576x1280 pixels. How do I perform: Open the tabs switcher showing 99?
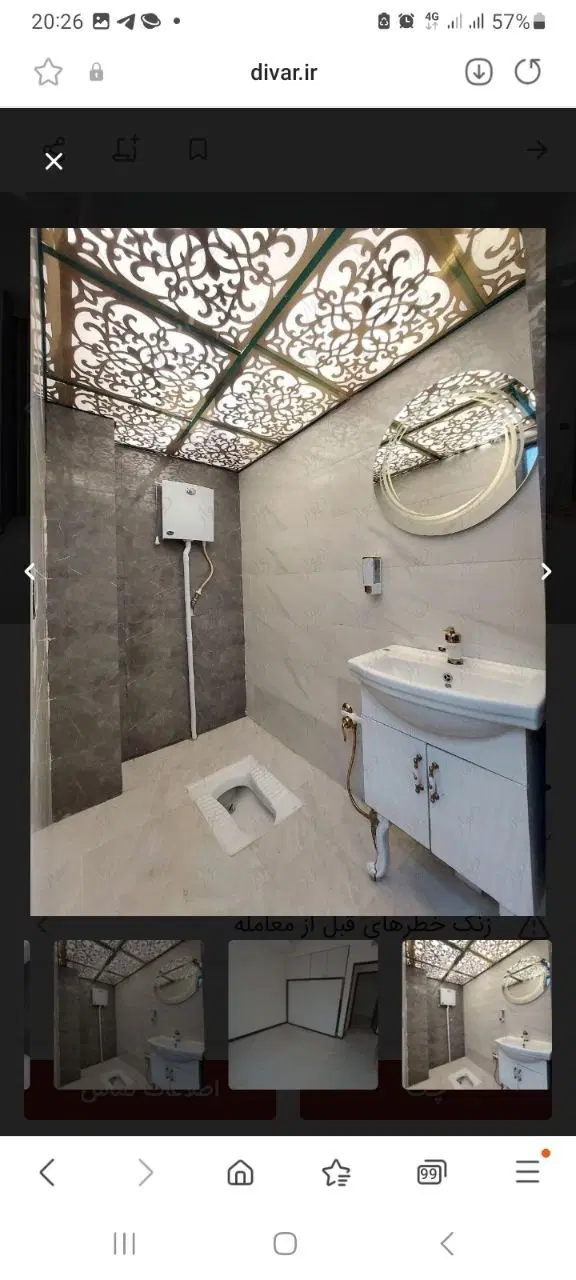click(x=432, y=1173)
